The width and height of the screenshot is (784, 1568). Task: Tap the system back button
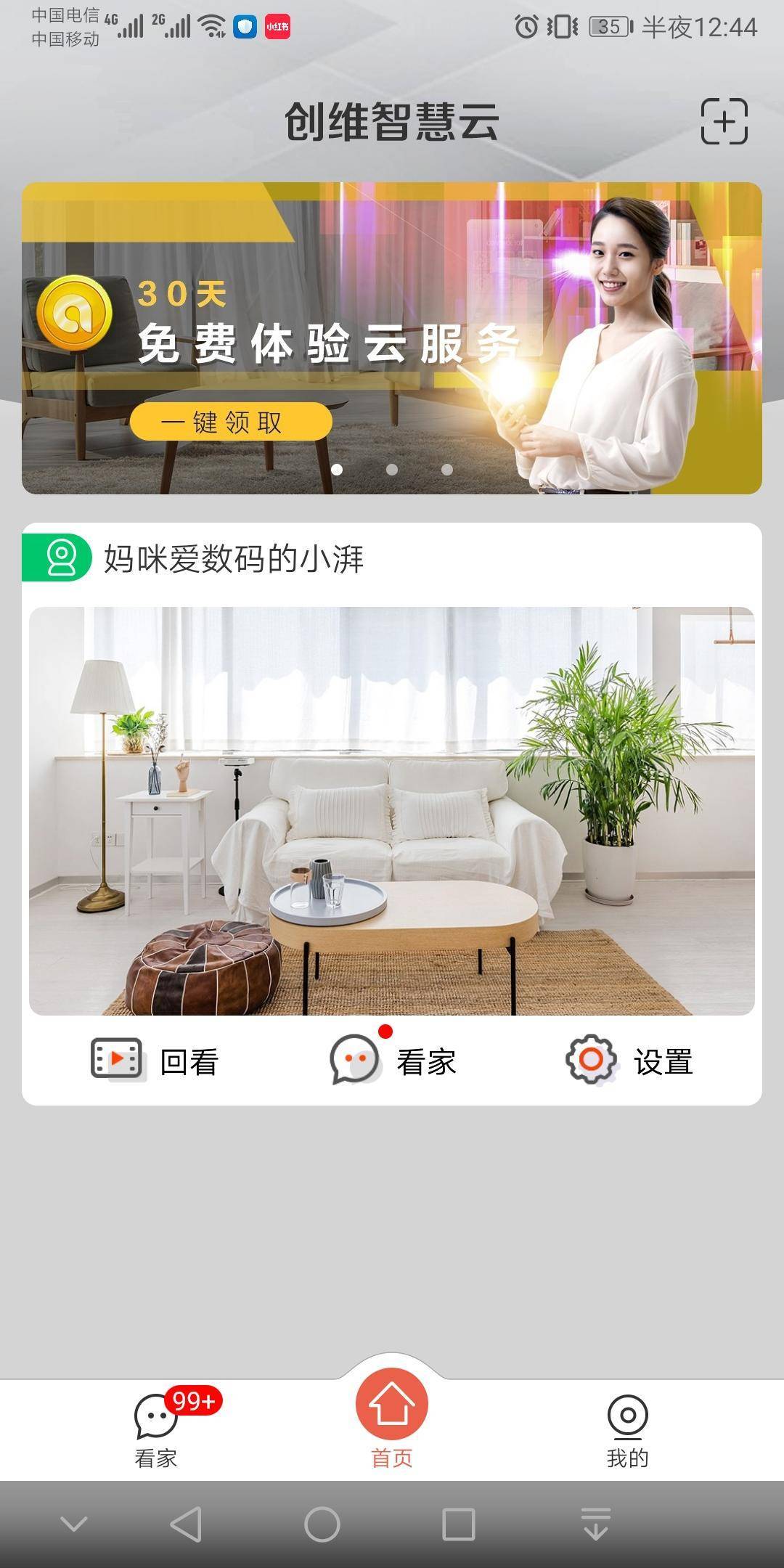186,1524
